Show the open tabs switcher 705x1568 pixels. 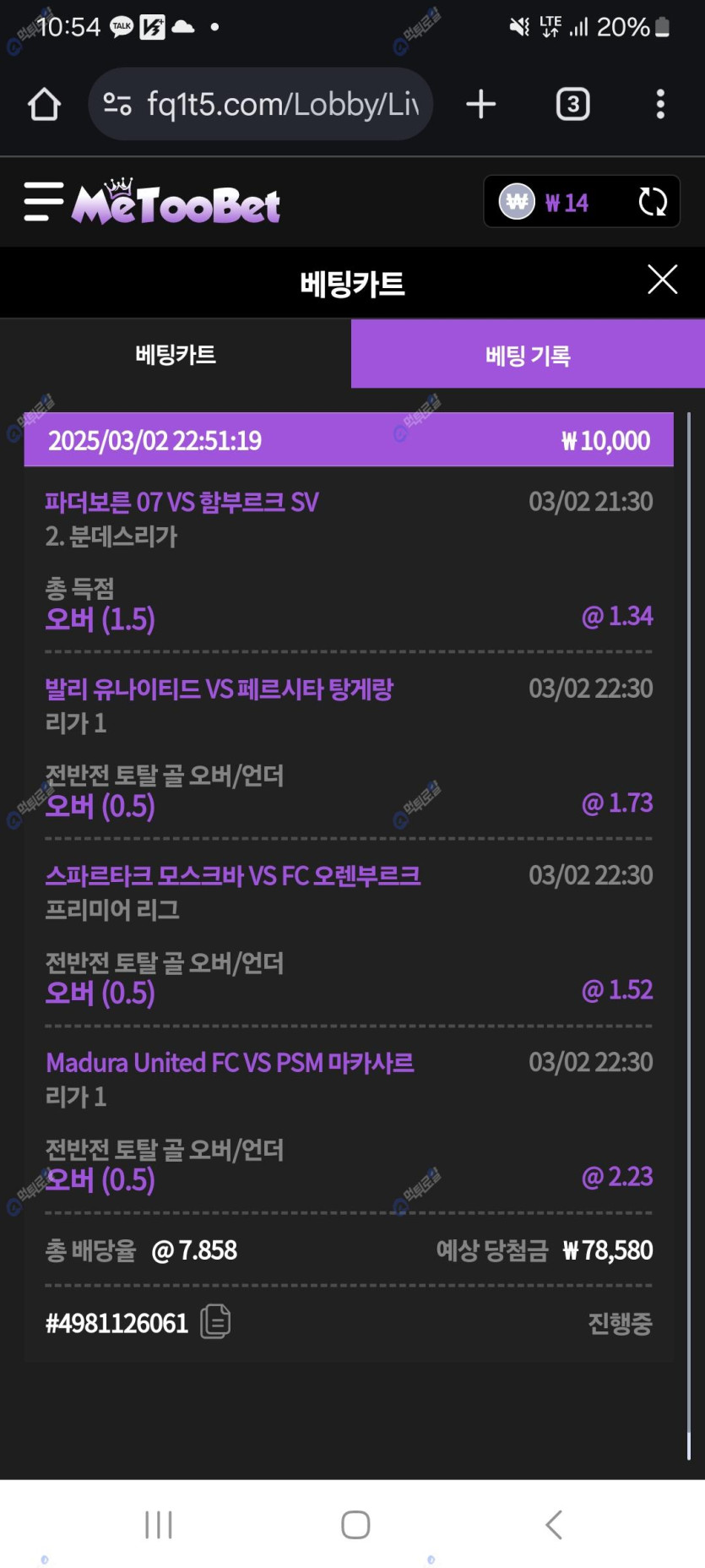[x=572, y=105]
